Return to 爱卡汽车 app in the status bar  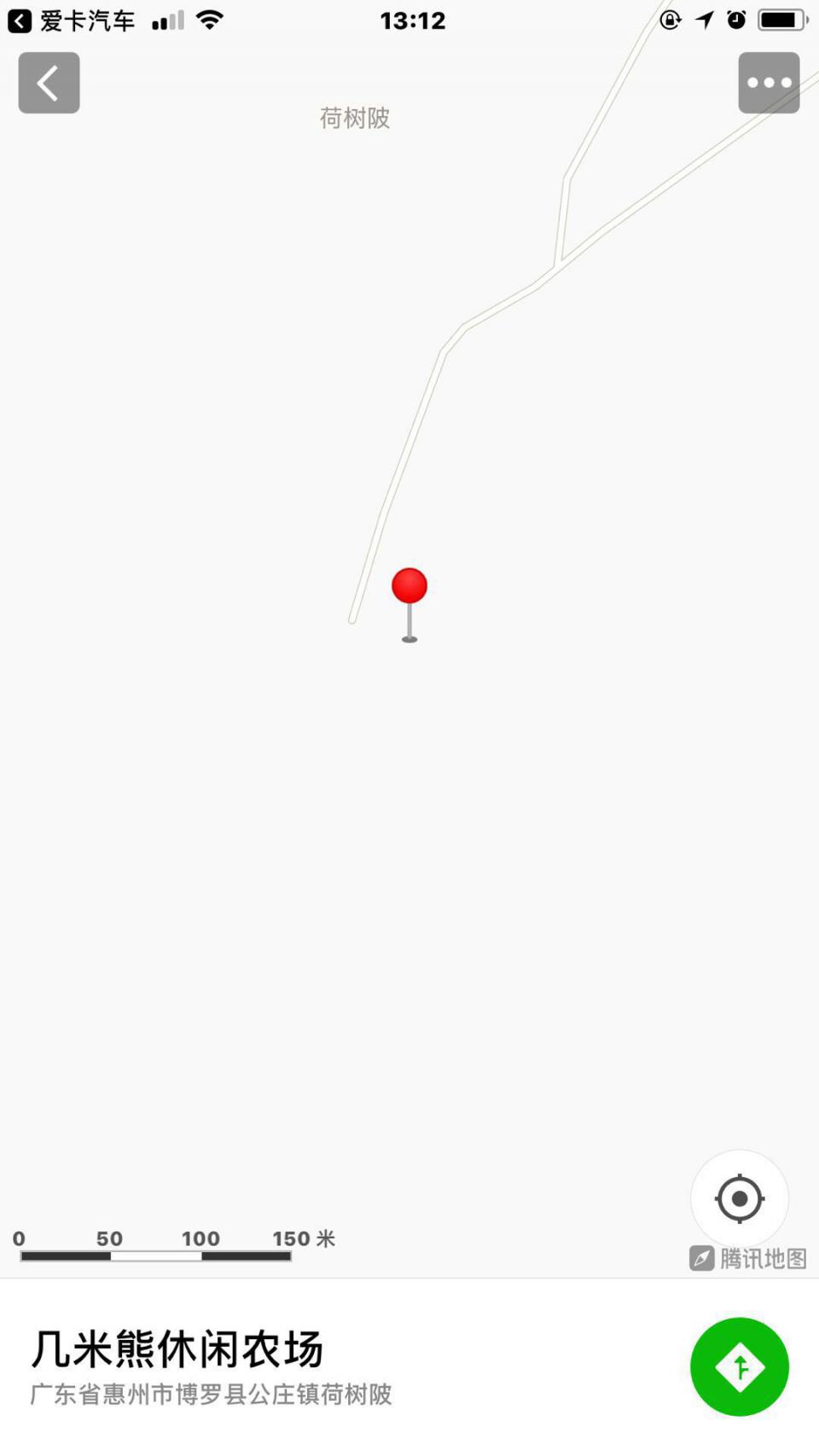72,20
